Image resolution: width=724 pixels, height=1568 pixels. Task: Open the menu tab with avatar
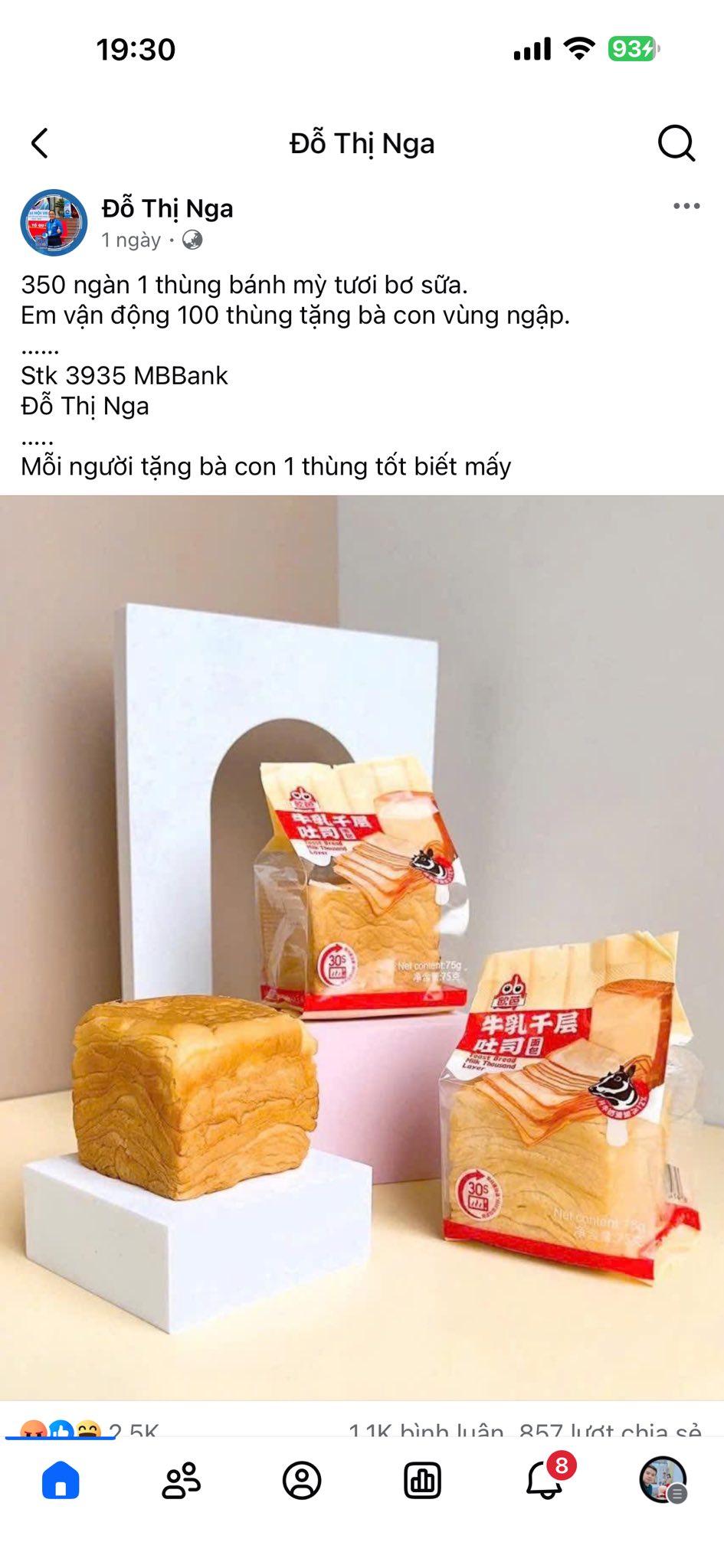click(x=663, y=1479)
